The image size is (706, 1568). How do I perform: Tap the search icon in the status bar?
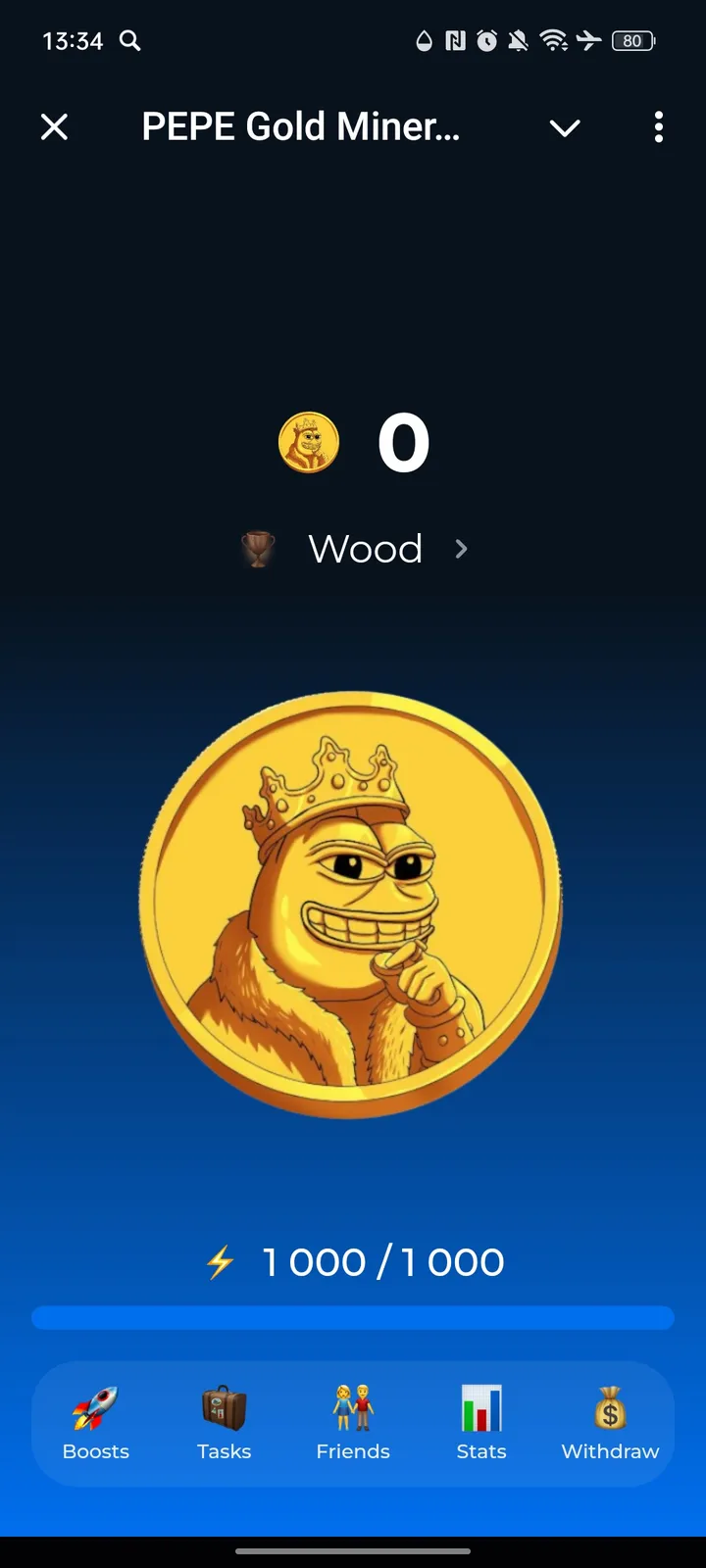point(129,41)
